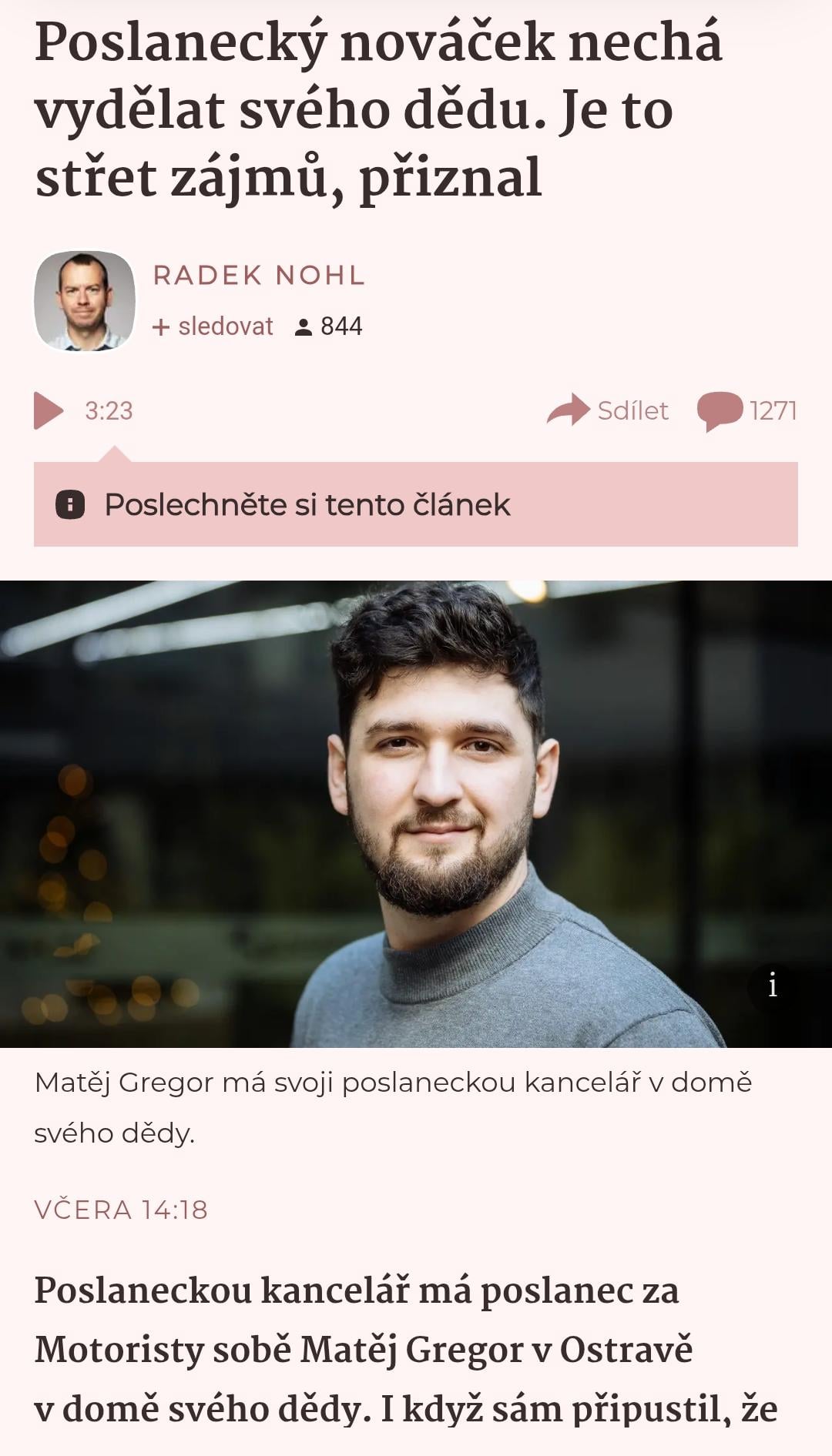The image size is (832, 1456).
Task: Open Radek Nohl's profile photo
Action: coord(85,301)
